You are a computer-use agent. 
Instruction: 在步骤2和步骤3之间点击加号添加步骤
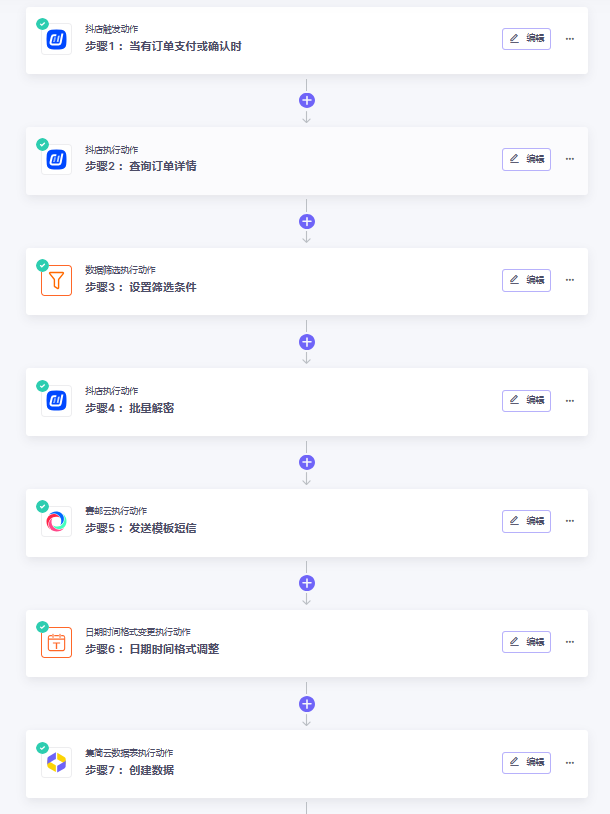tap(307, 221)
